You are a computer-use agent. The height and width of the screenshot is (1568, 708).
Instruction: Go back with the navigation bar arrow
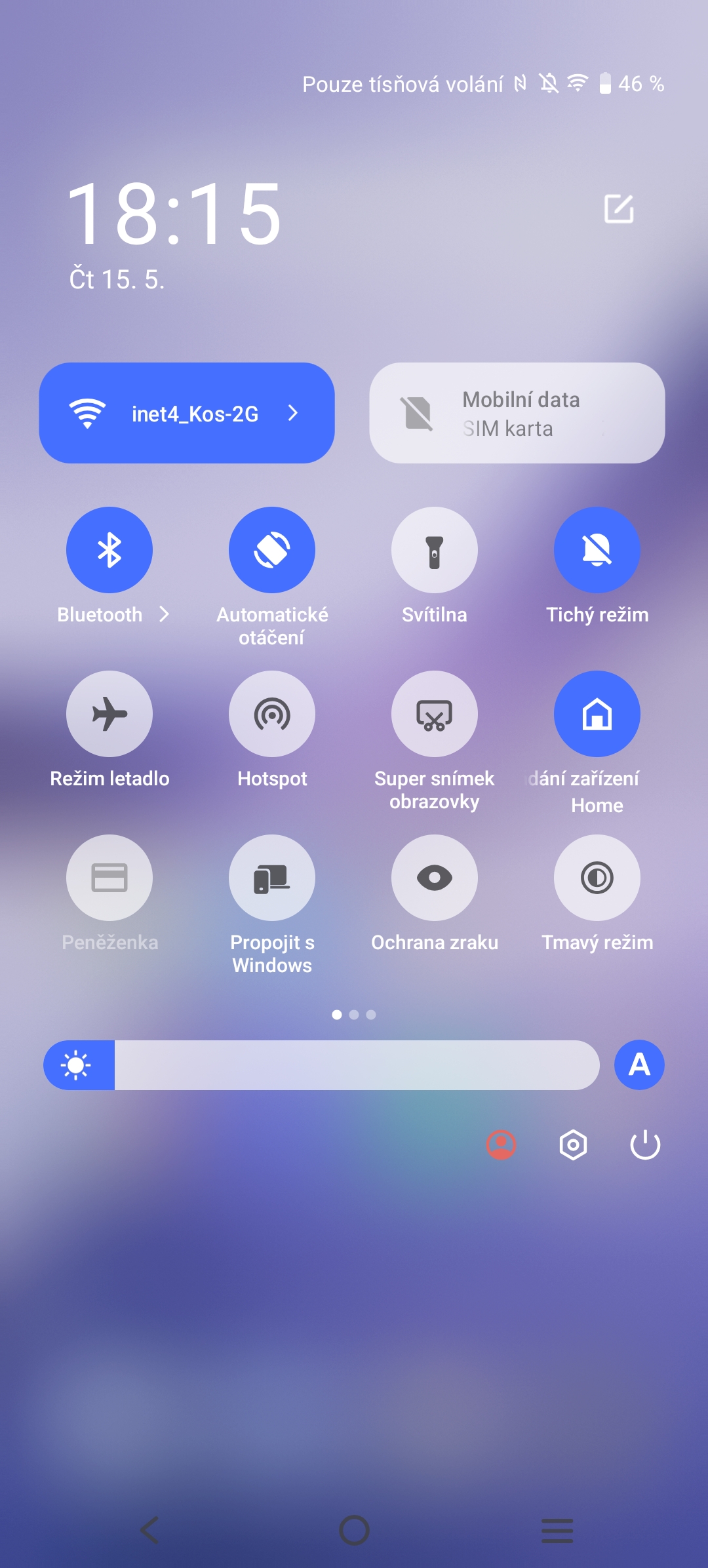pyautogui.click(x=150, y=1531)
